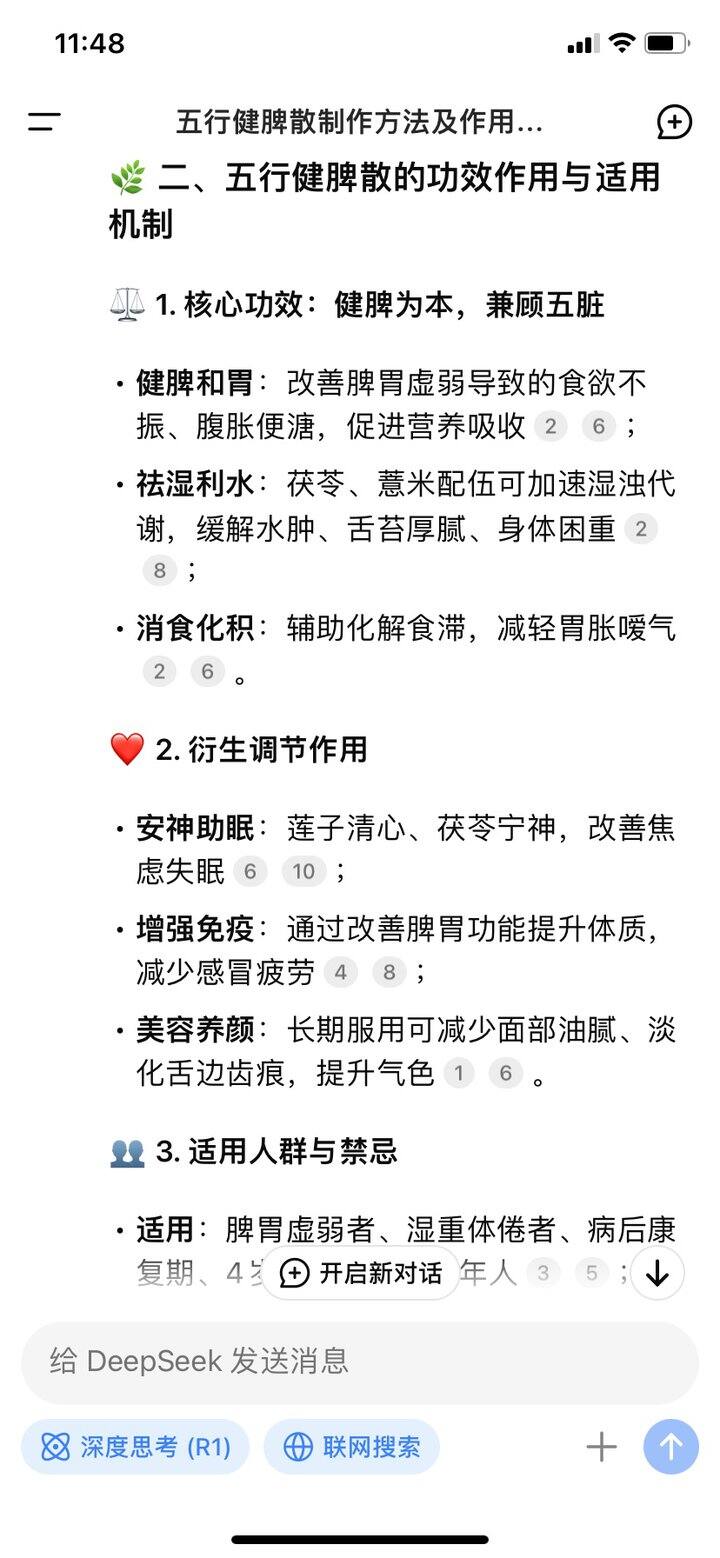Tap the 开启新对话 floating button
The height and width of the screenshot is (1558, 720).
[360, 1273]
